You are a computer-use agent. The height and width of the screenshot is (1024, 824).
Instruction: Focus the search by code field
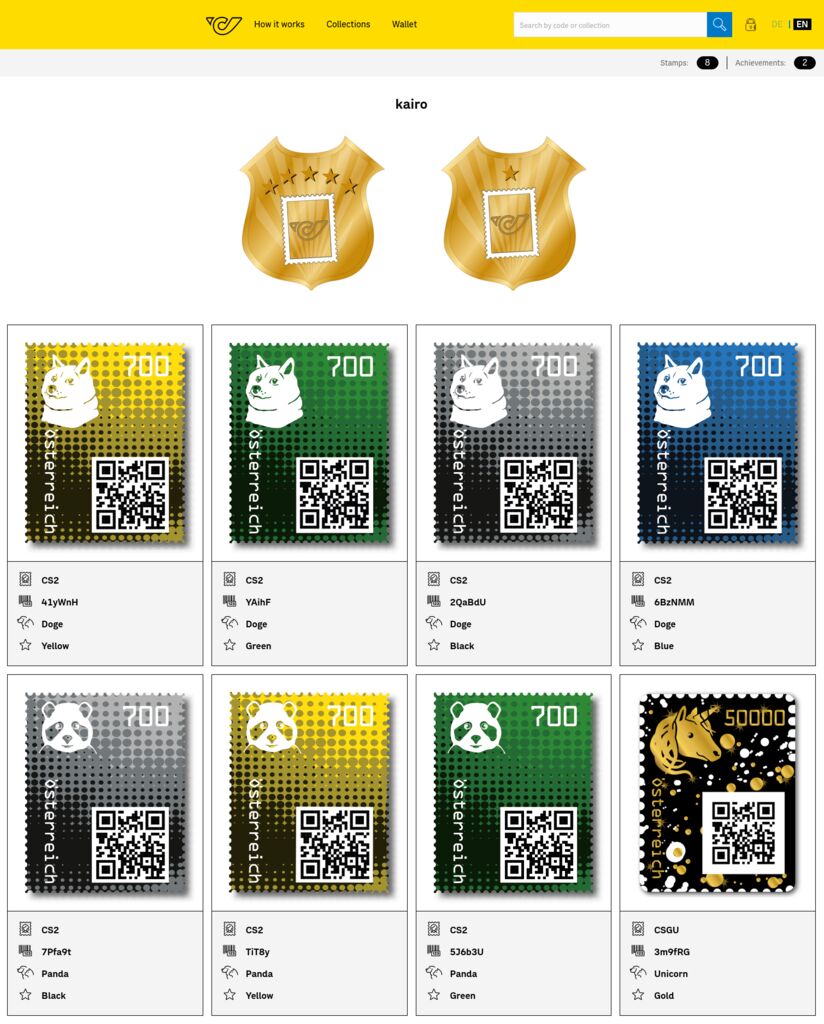[609, 25]
